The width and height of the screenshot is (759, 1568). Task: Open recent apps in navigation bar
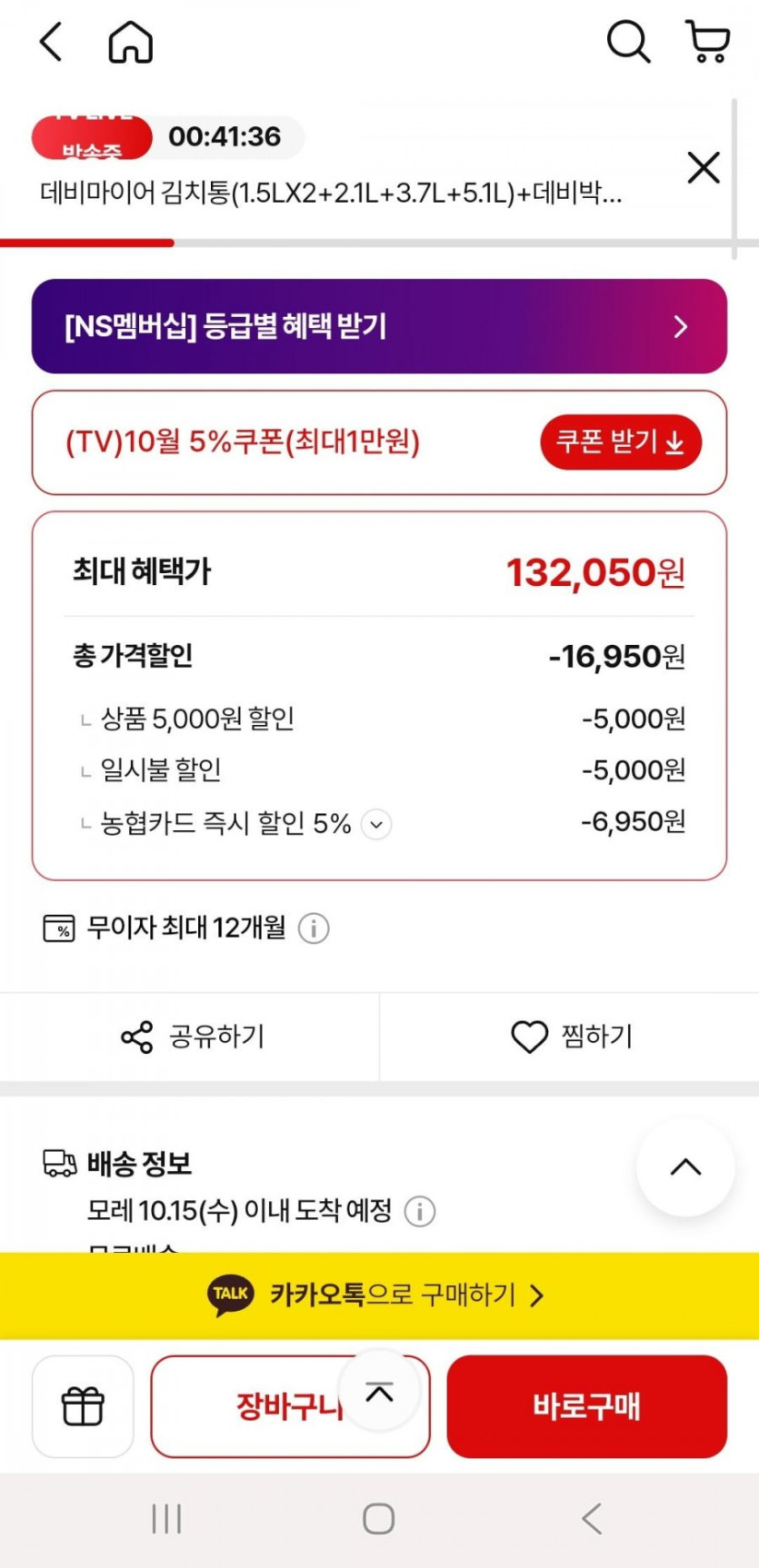166,1518
